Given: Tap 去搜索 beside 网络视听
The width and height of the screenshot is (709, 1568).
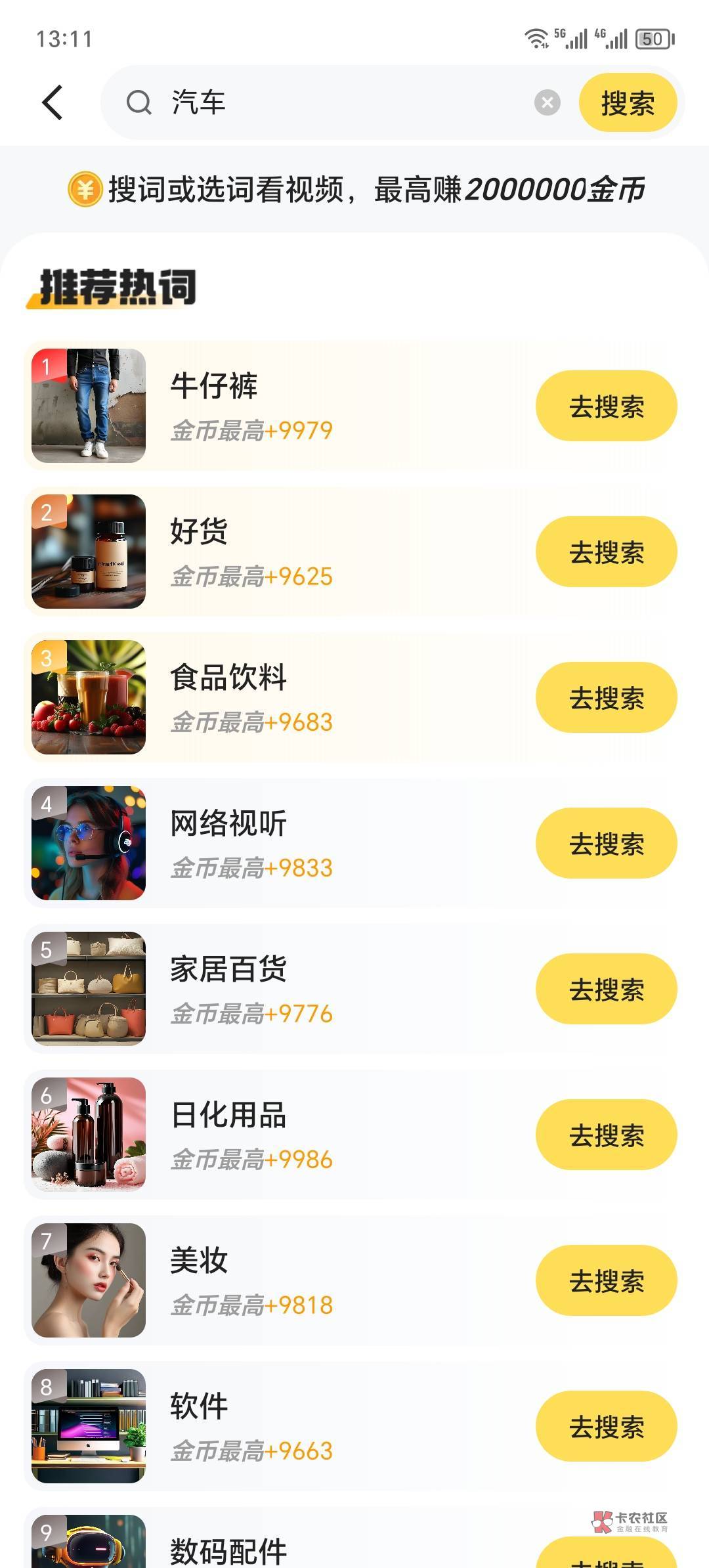Looking at the screenshot, I should tap(607, 843).
